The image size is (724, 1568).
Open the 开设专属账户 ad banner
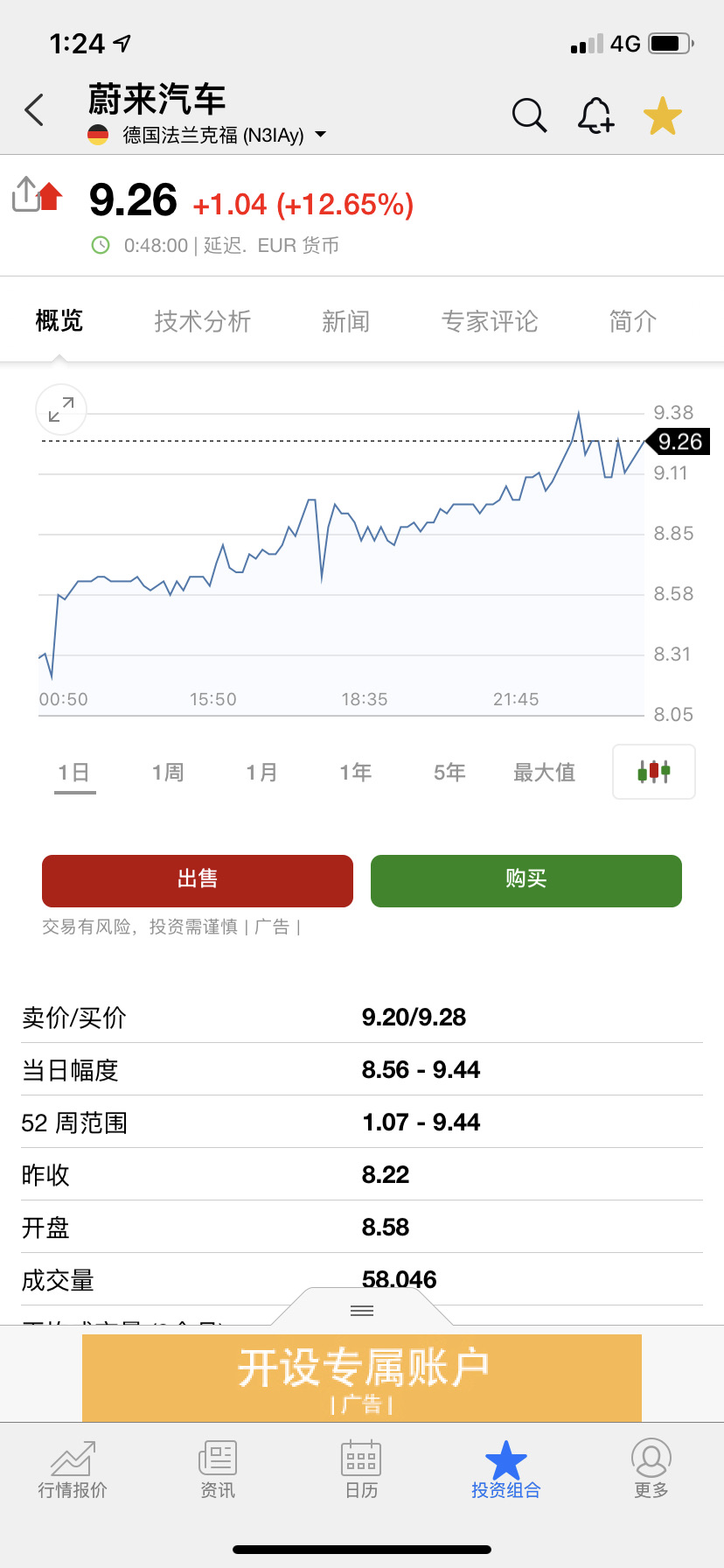pyautogui.click(x=362, y=1377)
